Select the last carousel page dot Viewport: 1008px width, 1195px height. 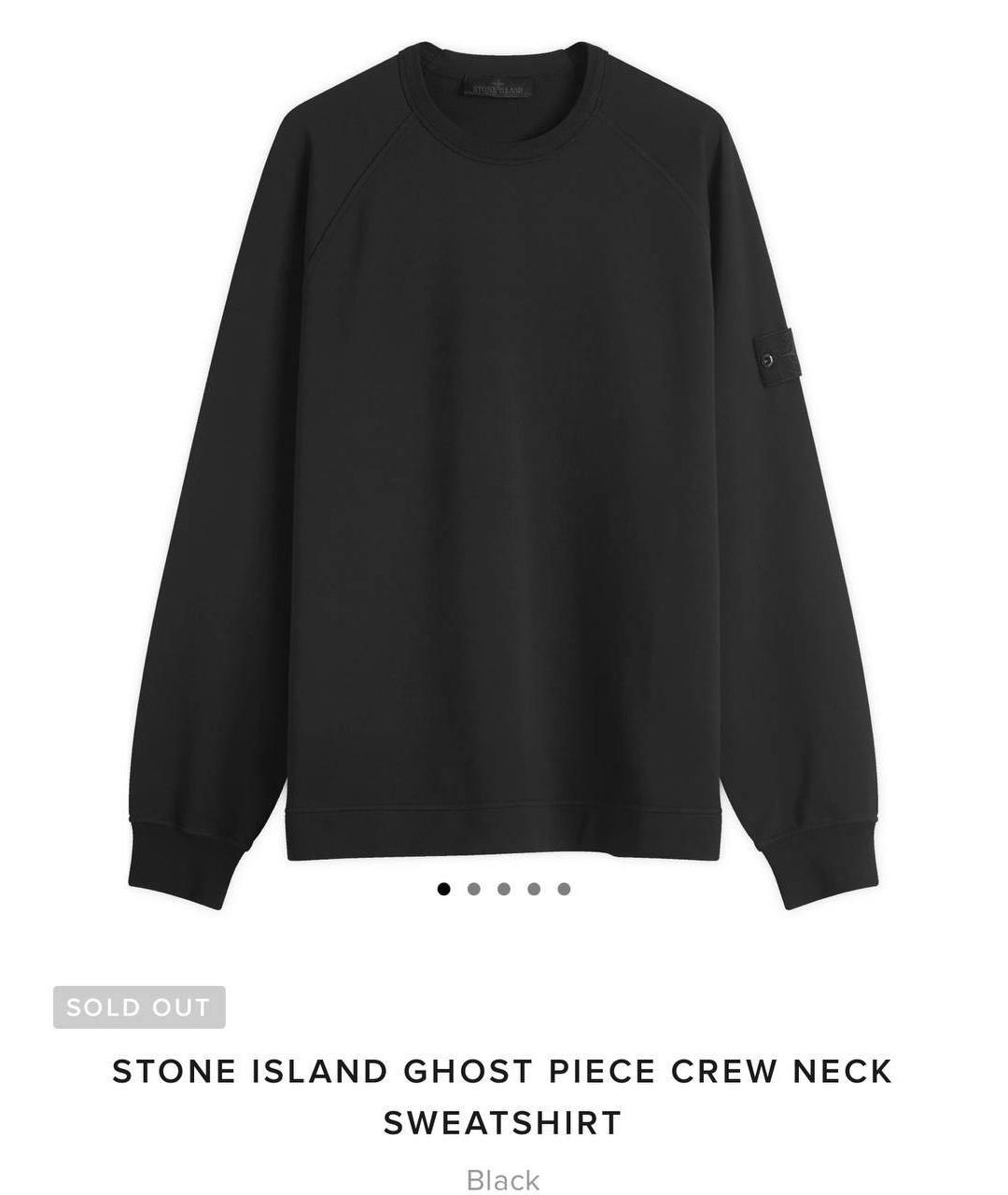[x=564, y=889]
